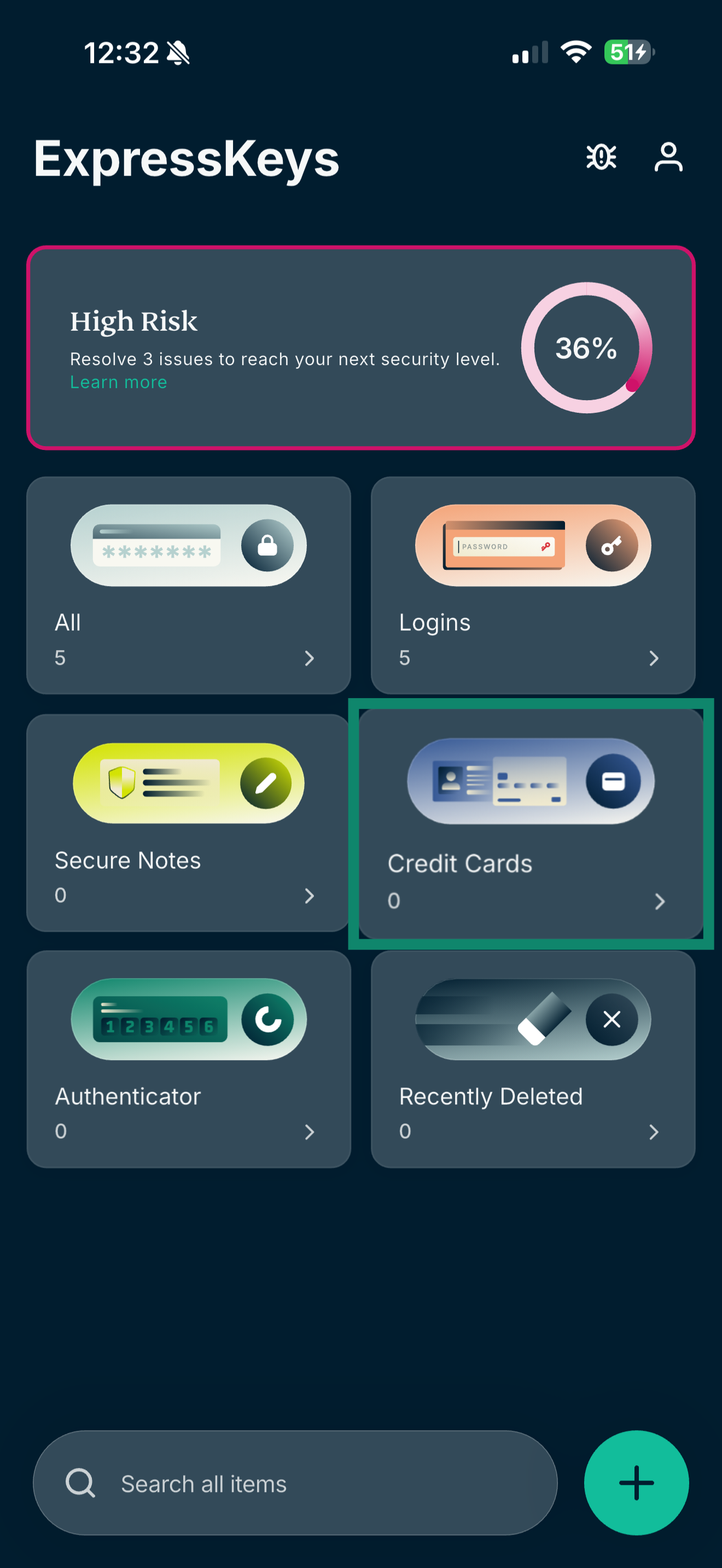Tap the Search all items field
This screenshot has height=1568, width=722.
[295, 1483]
